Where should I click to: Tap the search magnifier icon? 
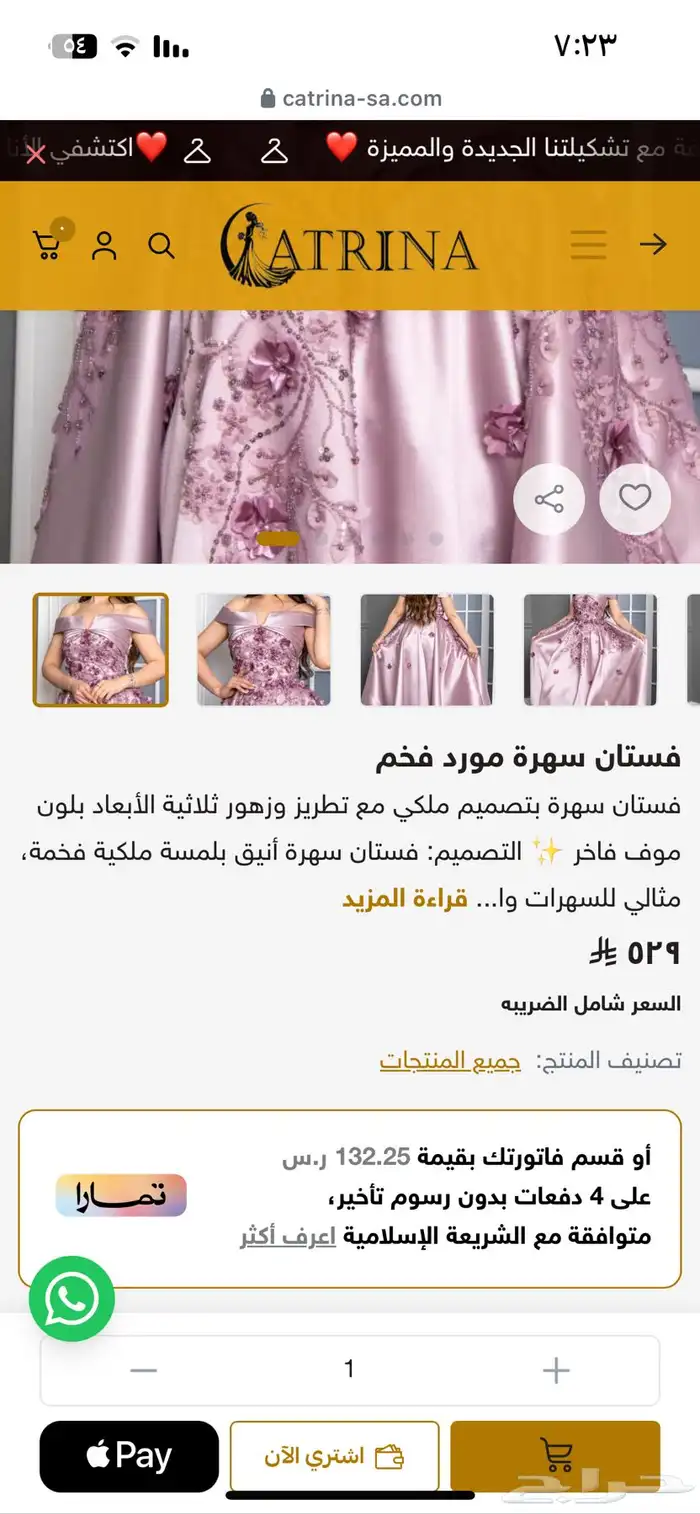(x=161, y=245)
